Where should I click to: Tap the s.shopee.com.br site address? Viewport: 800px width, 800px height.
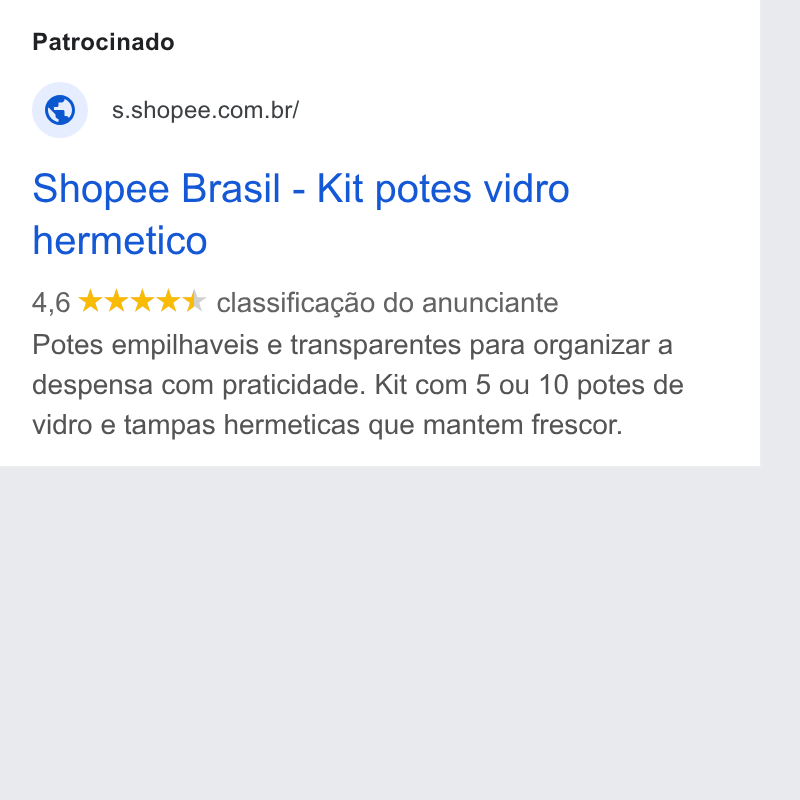coord(205,110)
